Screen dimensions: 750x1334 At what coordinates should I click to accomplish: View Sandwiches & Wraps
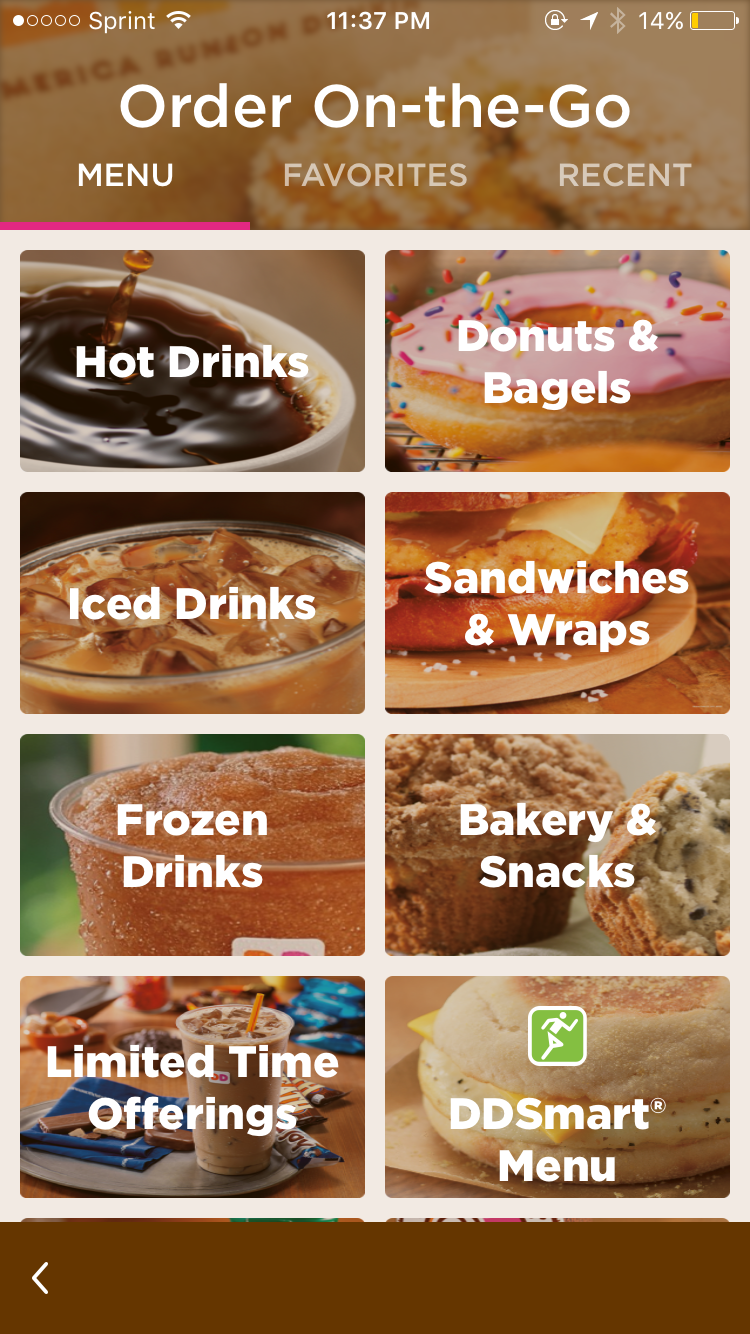557,603
